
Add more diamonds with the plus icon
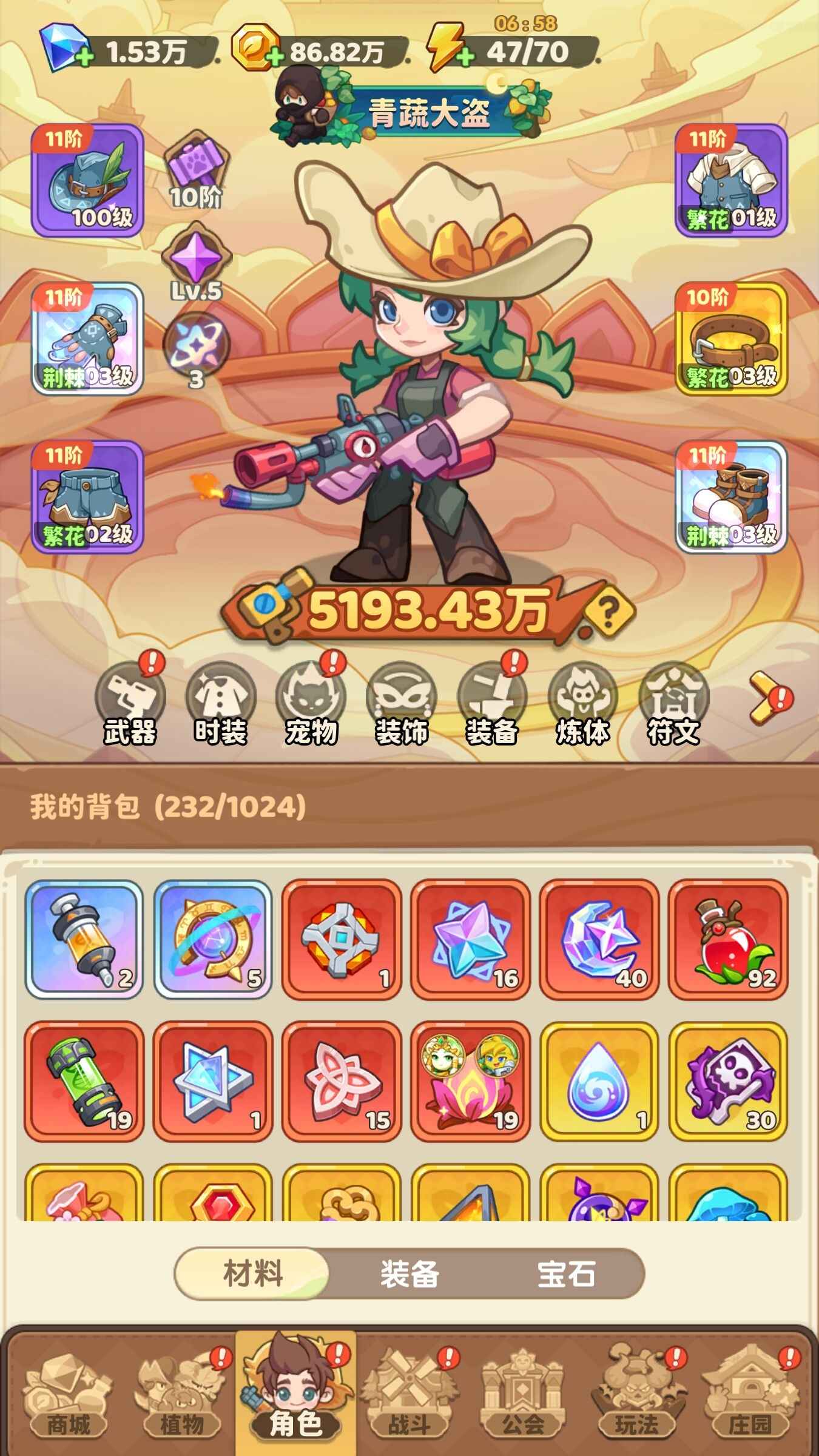84,58
